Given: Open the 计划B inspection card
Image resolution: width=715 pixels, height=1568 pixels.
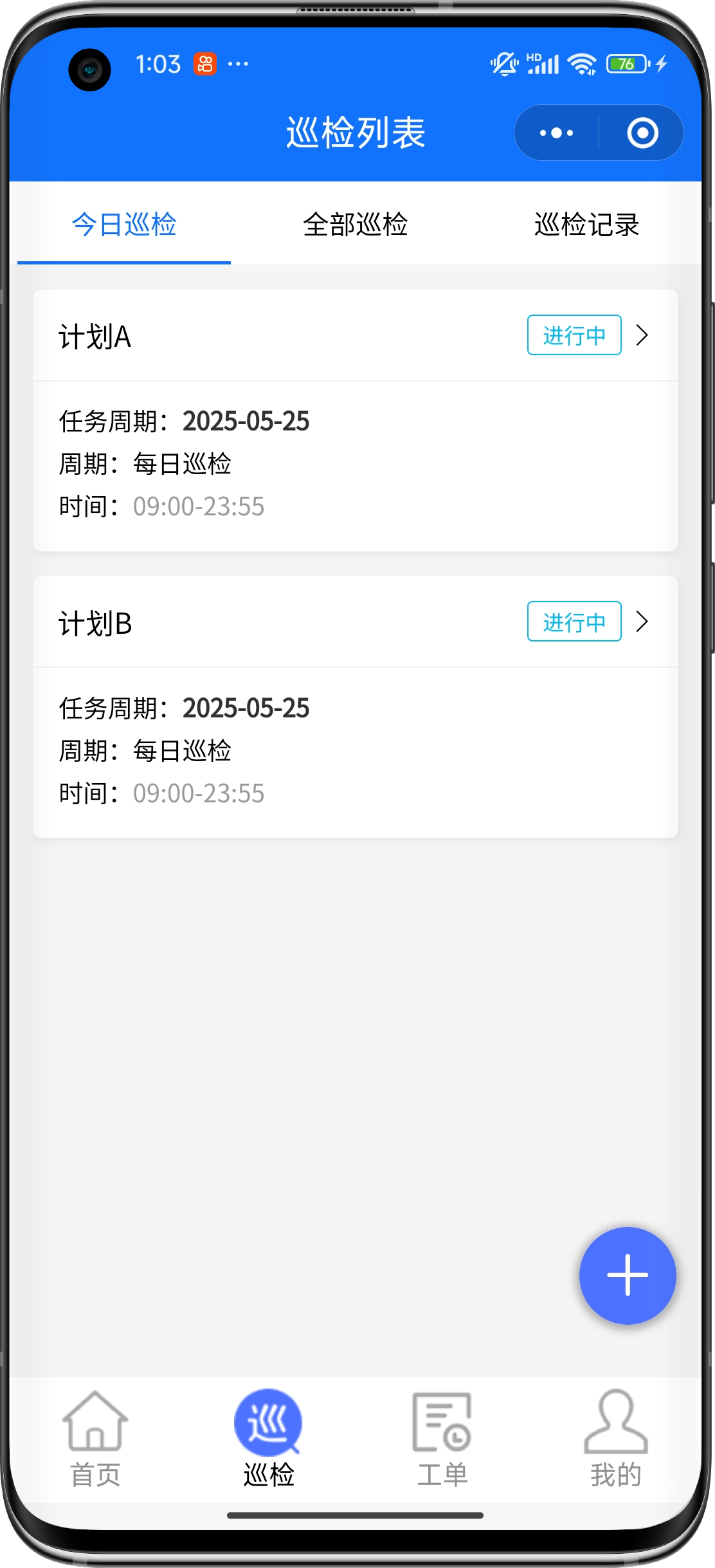Looking at the screenshot, I should click(x=356, y=706).
